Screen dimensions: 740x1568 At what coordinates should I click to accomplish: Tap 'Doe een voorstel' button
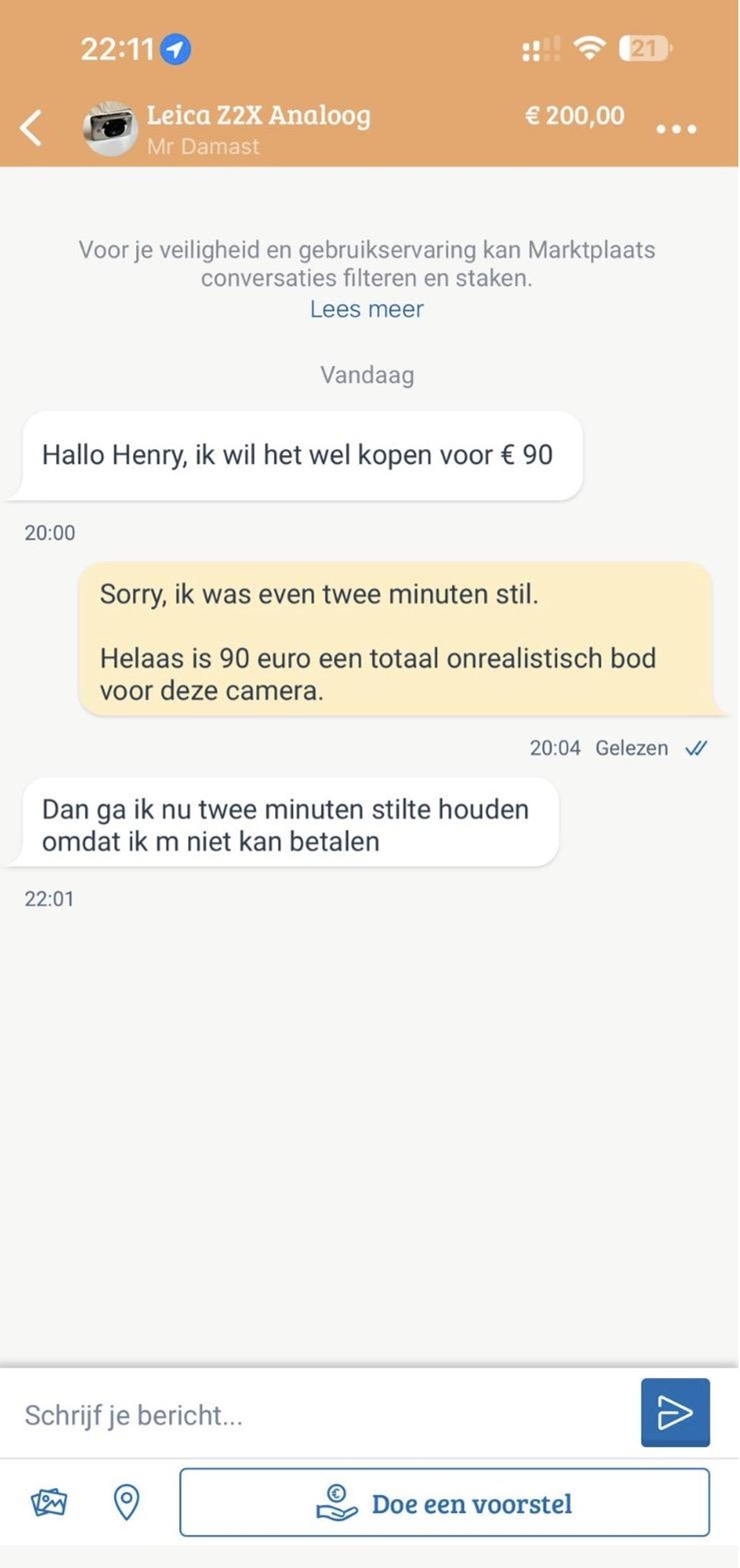tap(444, 1503)
